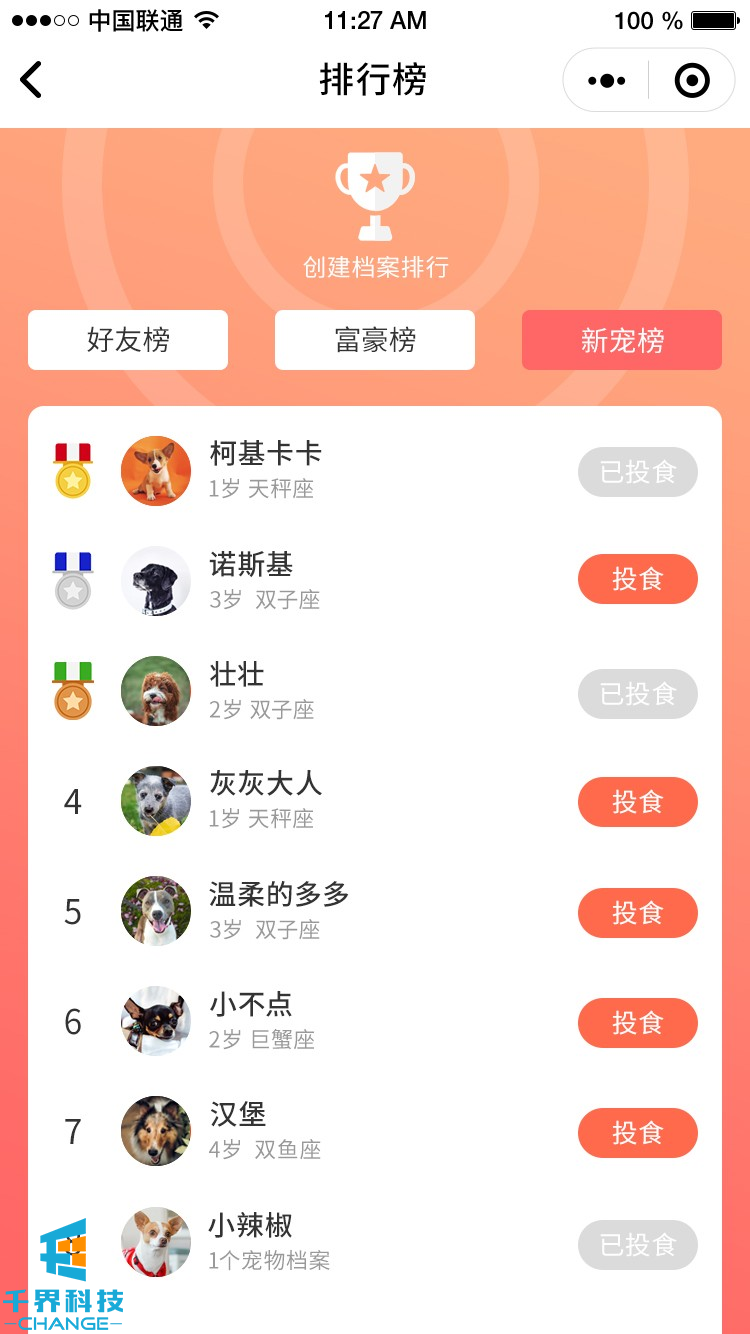The image size is (750, 1334).
Task: Switch to the 好友榜 tab
Action: 128,340
